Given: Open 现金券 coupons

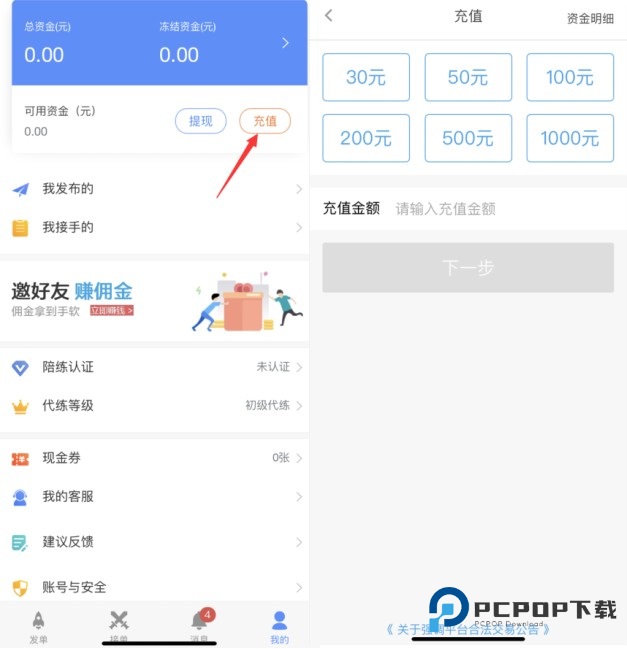Looking at the screenshot, I should [x=155, y=458].
